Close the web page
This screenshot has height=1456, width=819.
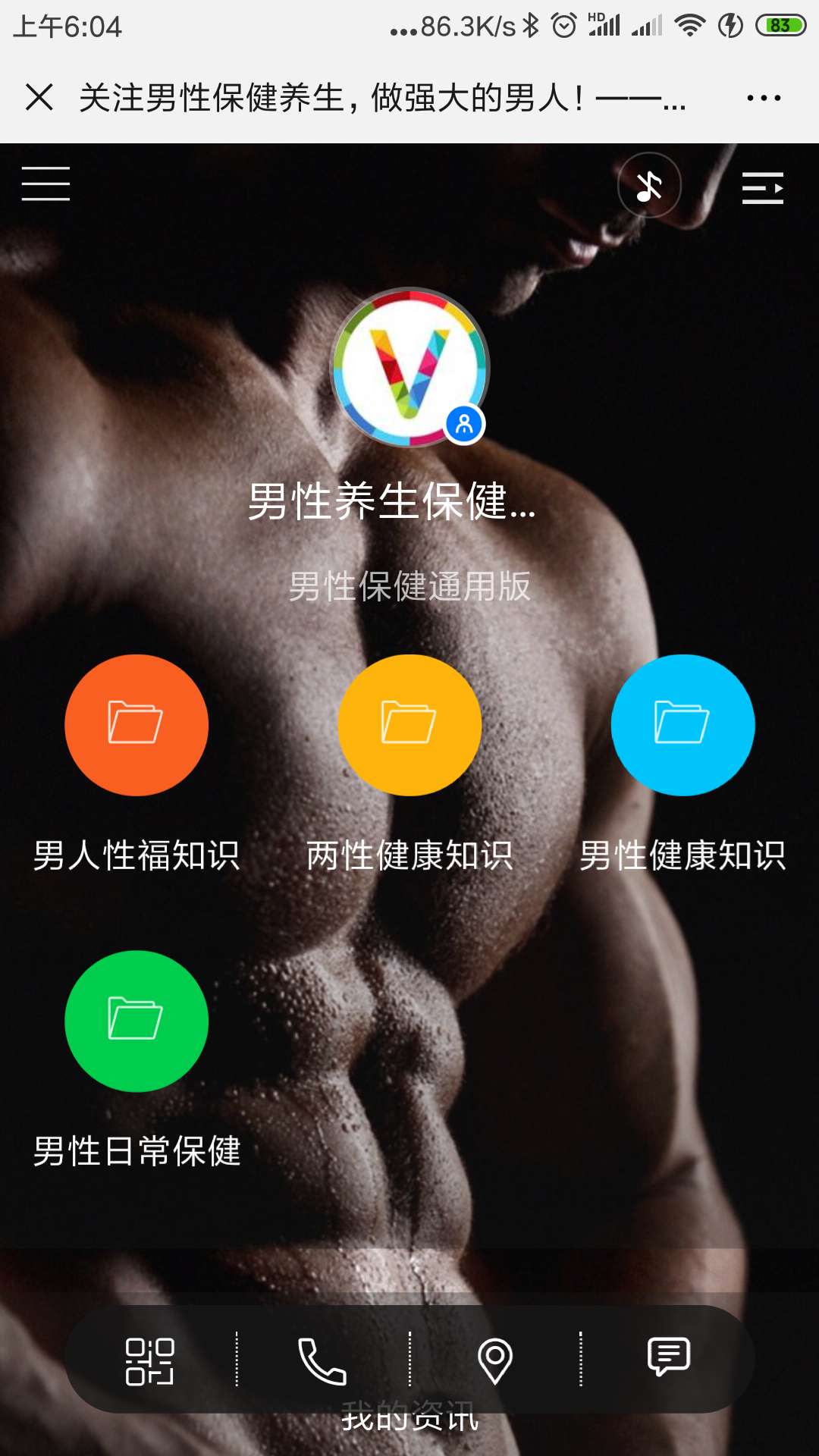point(39,98)
